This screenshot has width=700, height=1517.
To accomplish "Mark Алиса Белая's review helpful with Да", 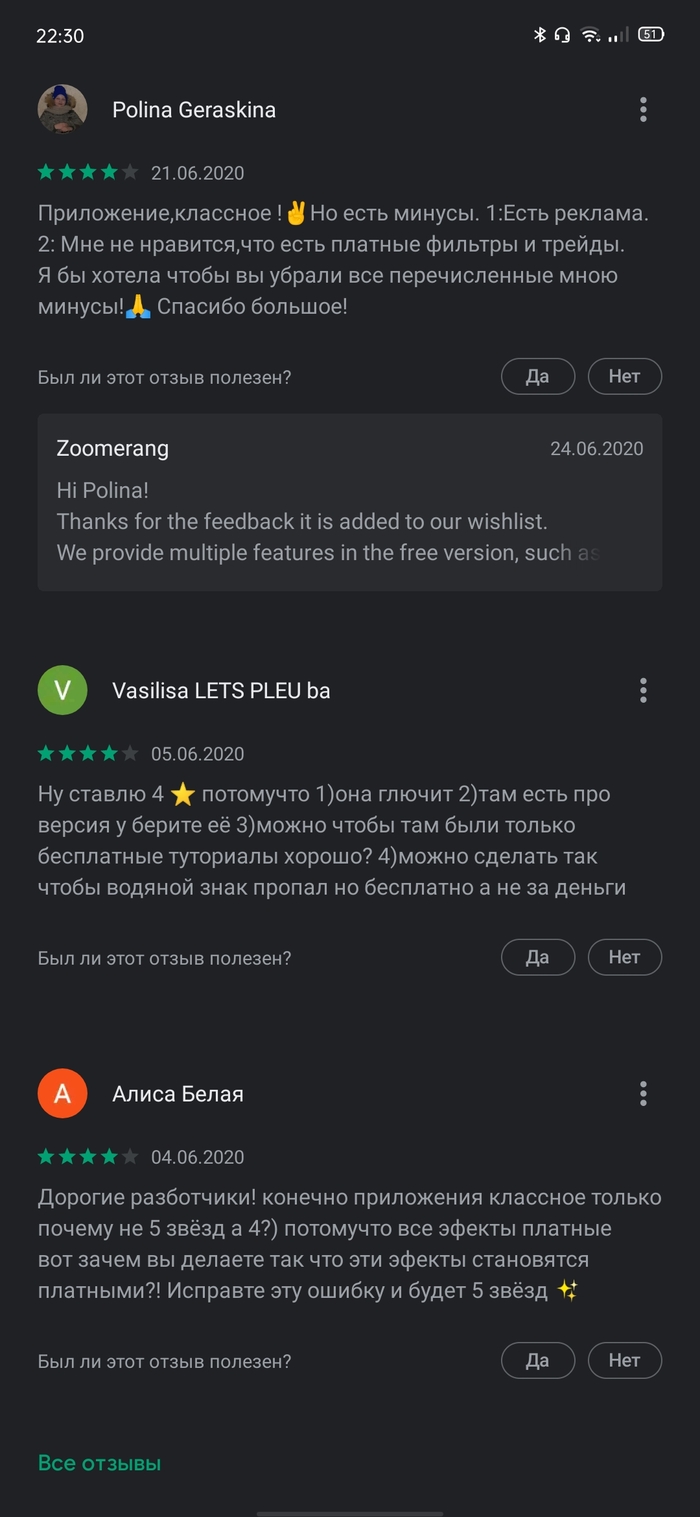I will pos(538,1361).
